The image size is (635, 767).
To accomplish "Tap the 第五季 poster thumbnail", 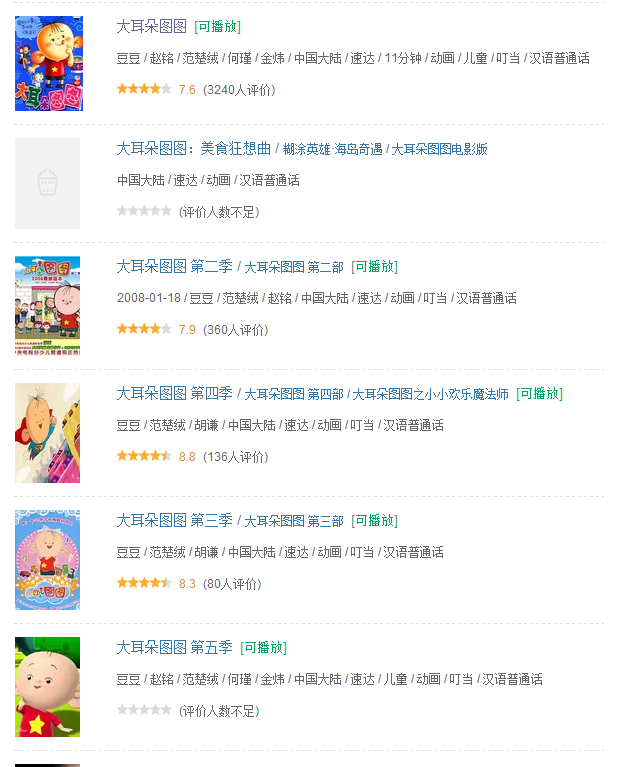I will [x=48, y=687].
